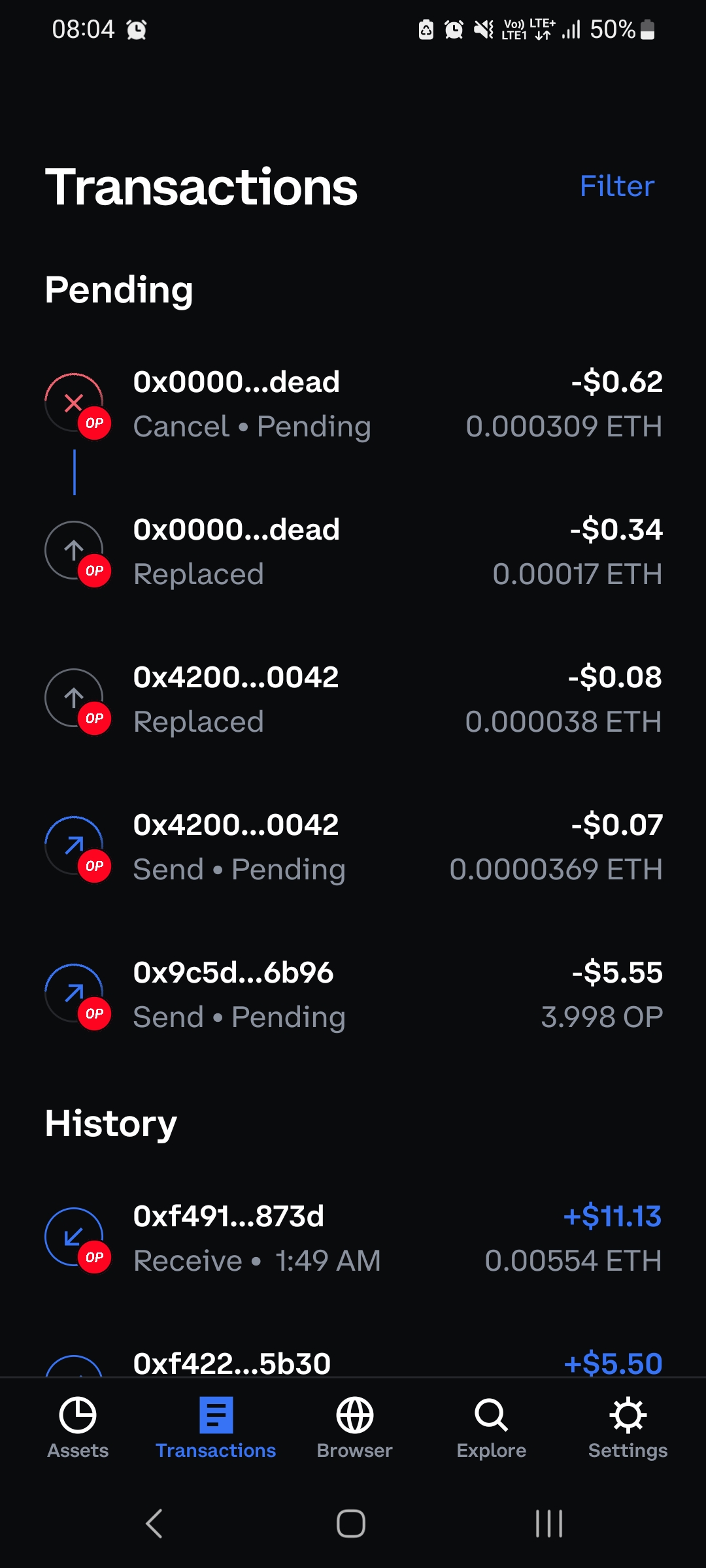This screenshot has width=706, height=1568.
Task: Tap the system back button
Action: coord(154,1524)
